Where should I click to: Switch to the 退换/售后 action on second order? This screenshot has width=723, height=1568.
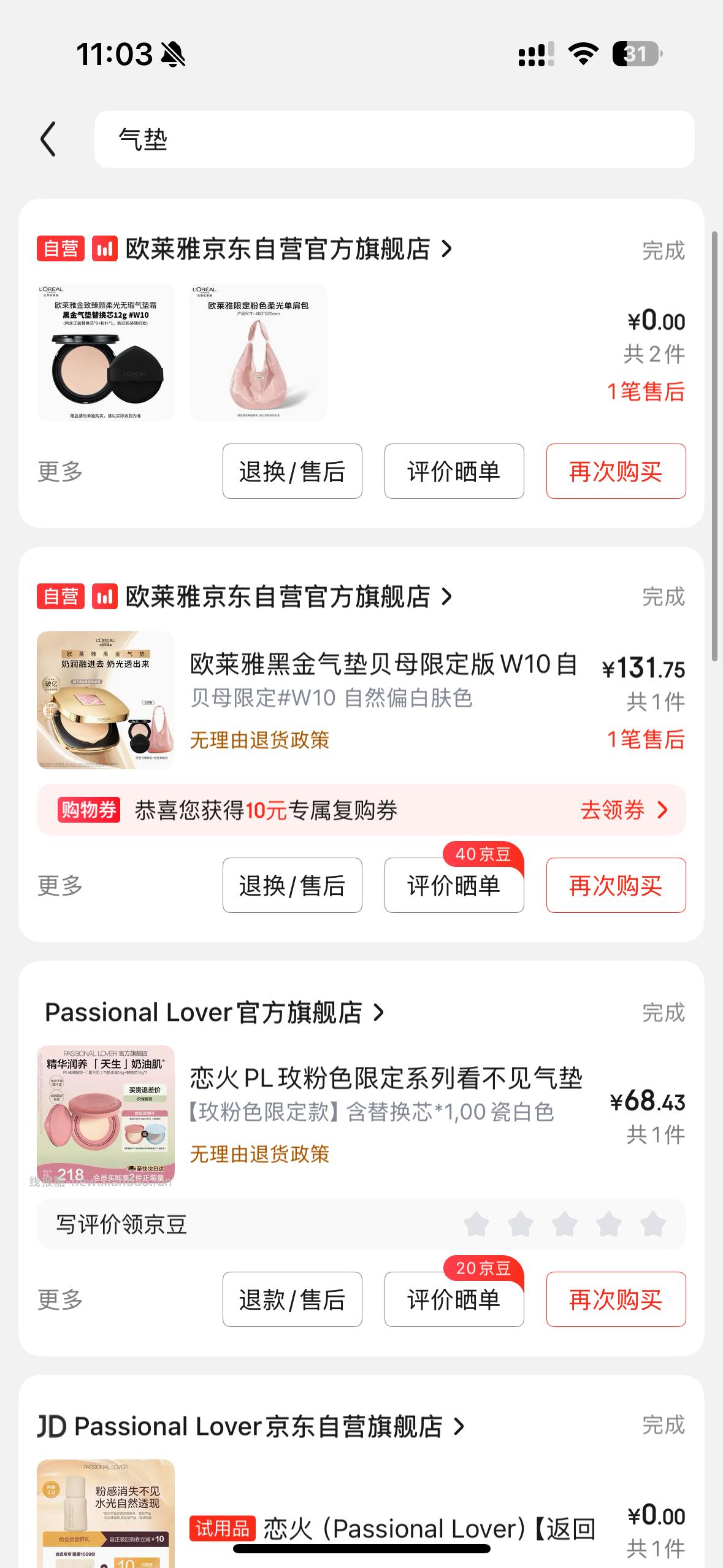pyautogui.click(x=292, y=885)
